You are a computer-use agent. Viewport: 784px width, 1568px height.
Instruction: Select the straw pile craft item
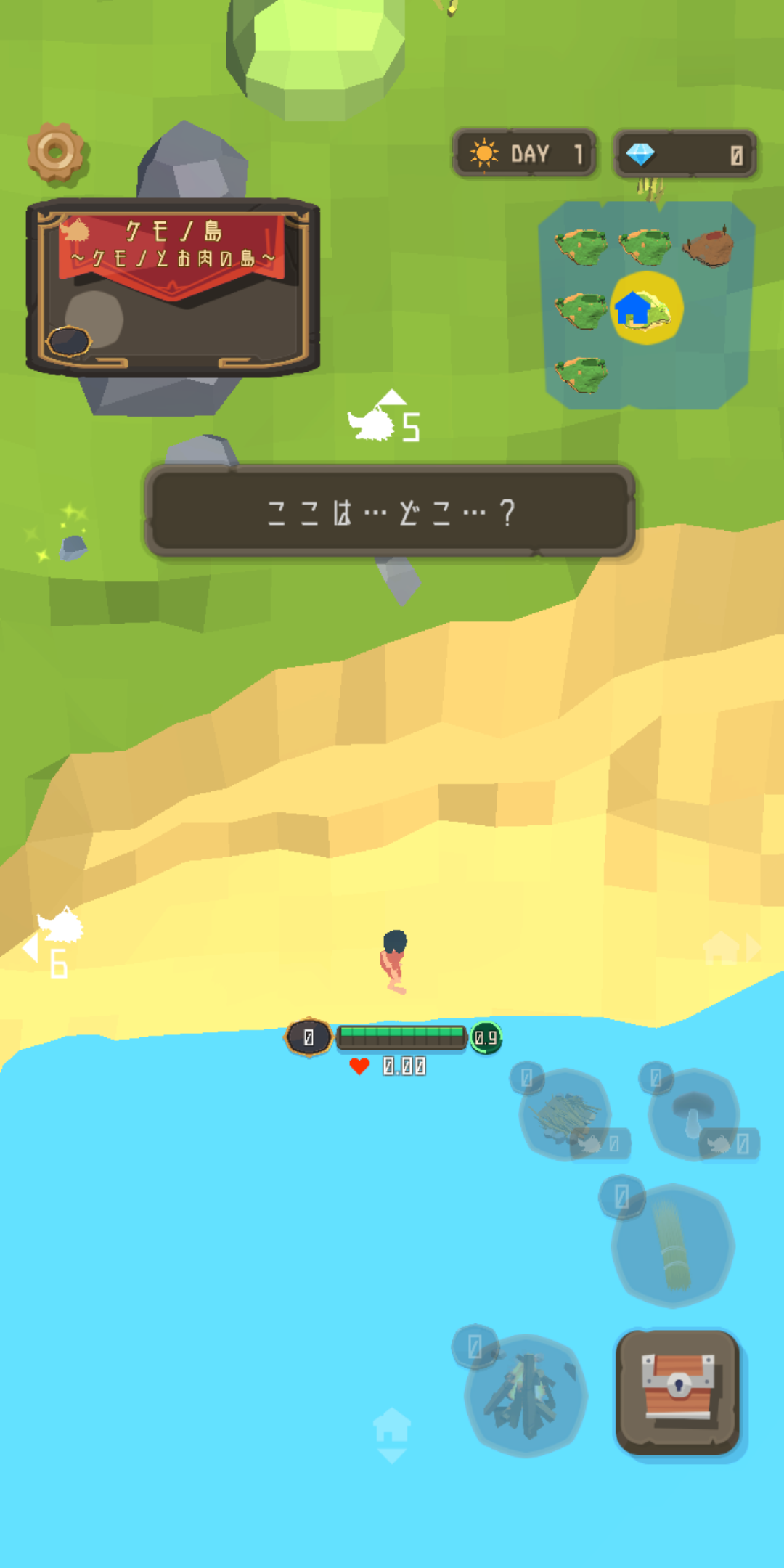click(565, 1114)
